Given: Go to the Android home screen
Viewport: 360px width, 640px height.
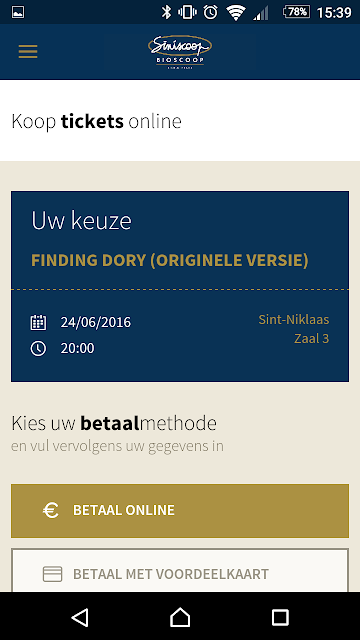Looking at the screenshot, I should pos(180,617).
